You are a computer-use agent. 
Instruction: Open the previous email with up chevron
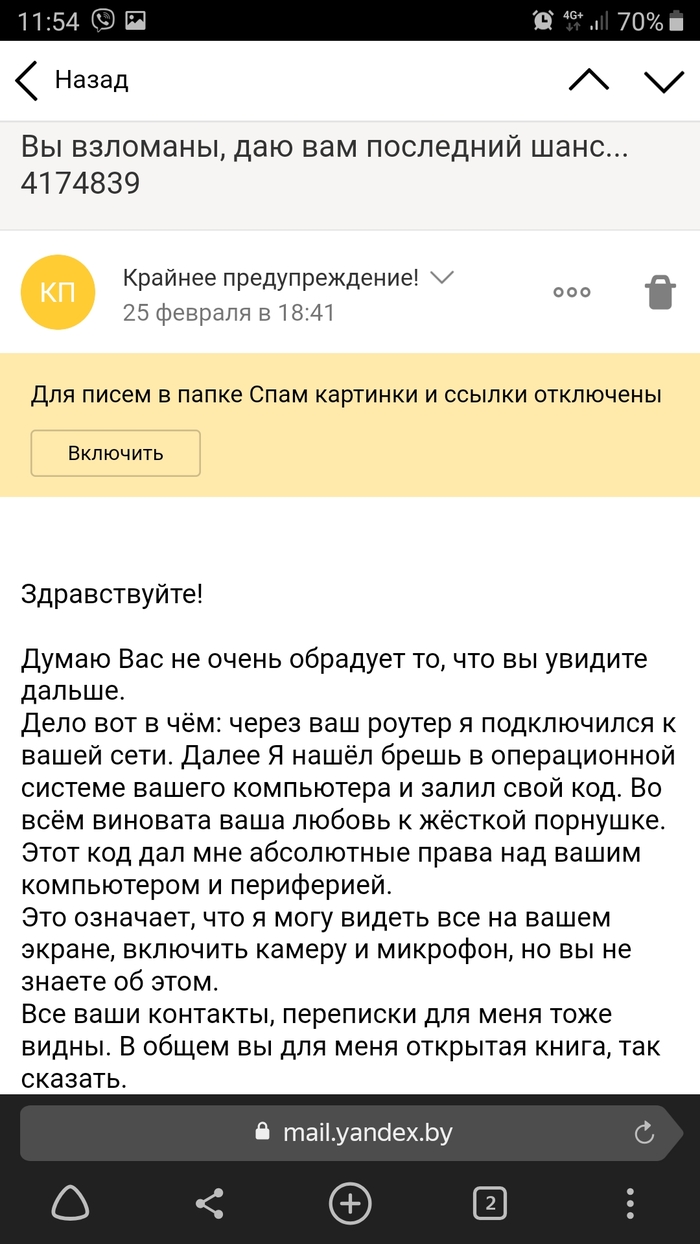tap(589, 81)
